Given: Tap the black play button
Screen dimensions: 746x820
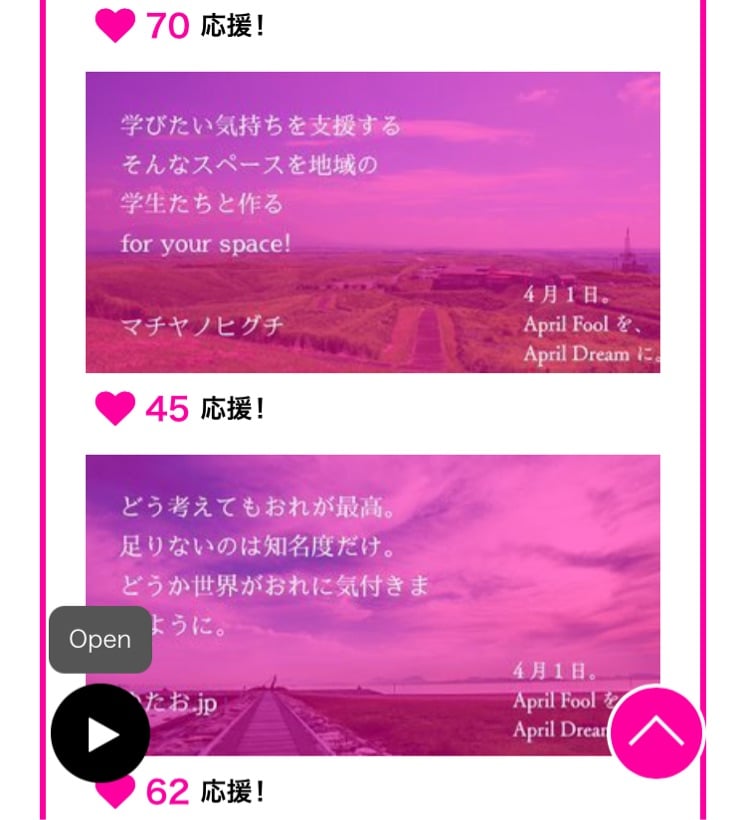Looking at the screenshot, I should point(100,734).
